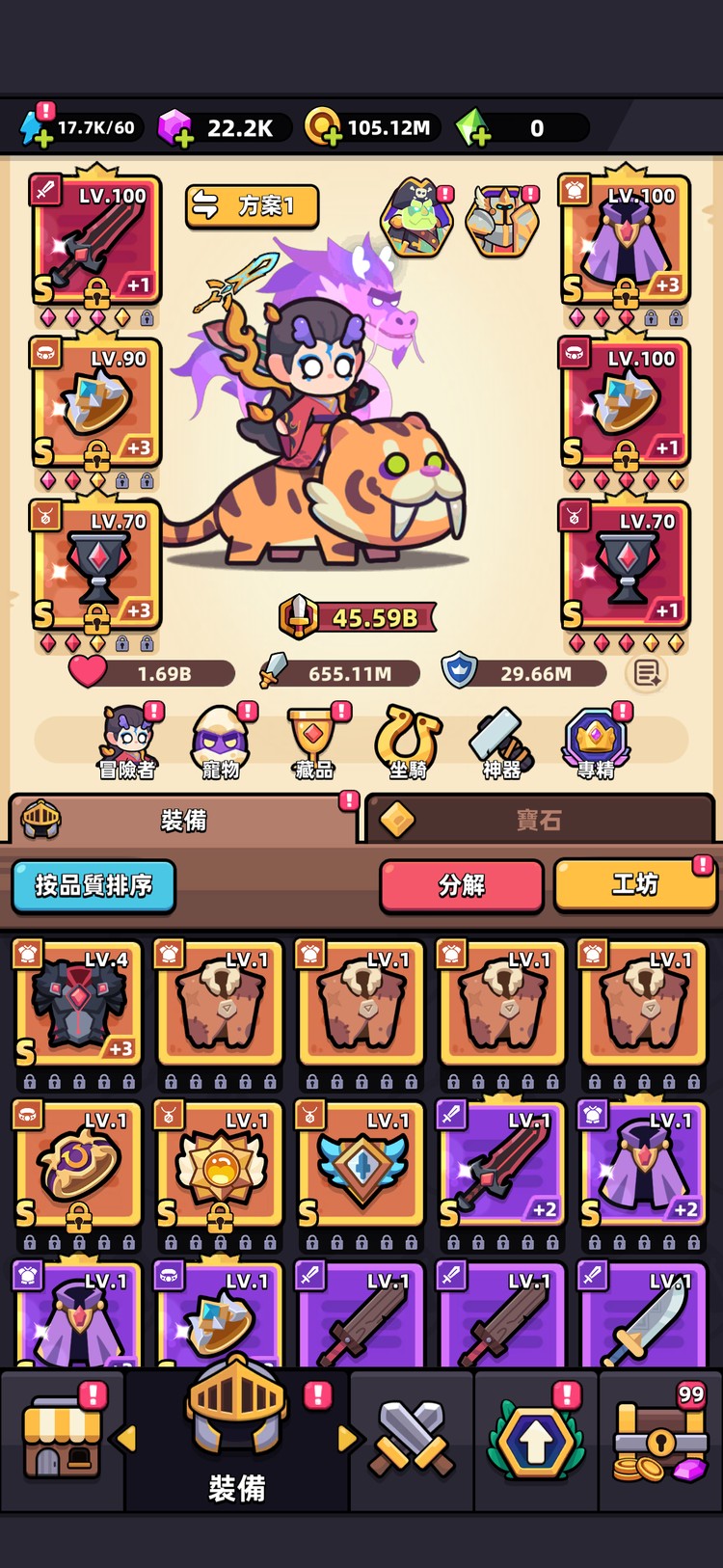Switch equipment loadout 方案1

coord(252,205)
